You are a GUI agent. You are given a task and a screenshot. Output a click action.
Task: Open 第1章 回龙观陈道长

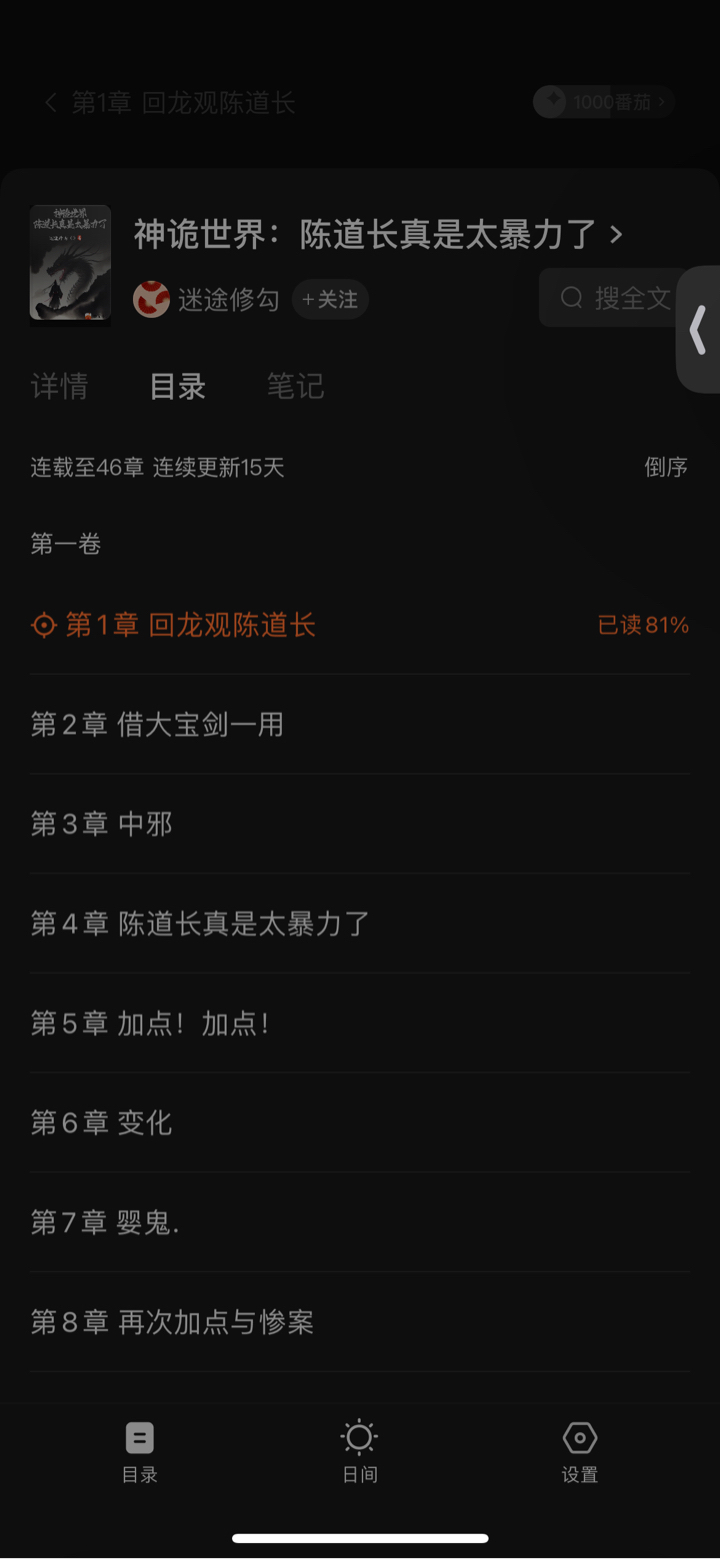(190, 625)
